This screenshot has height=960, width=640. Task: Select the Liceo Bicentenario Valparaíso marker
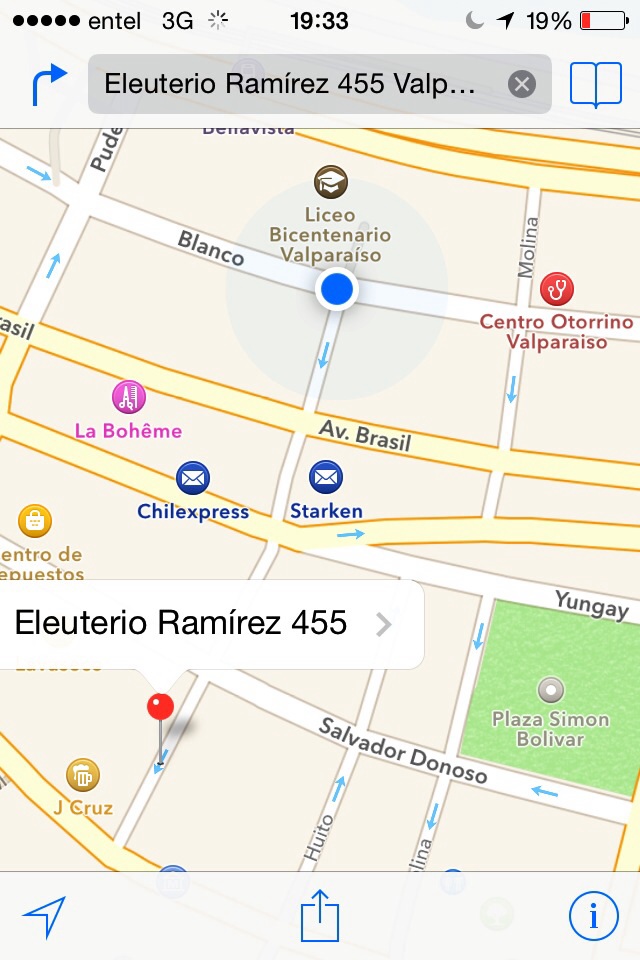pyautogui.click(x=330, y=182)
